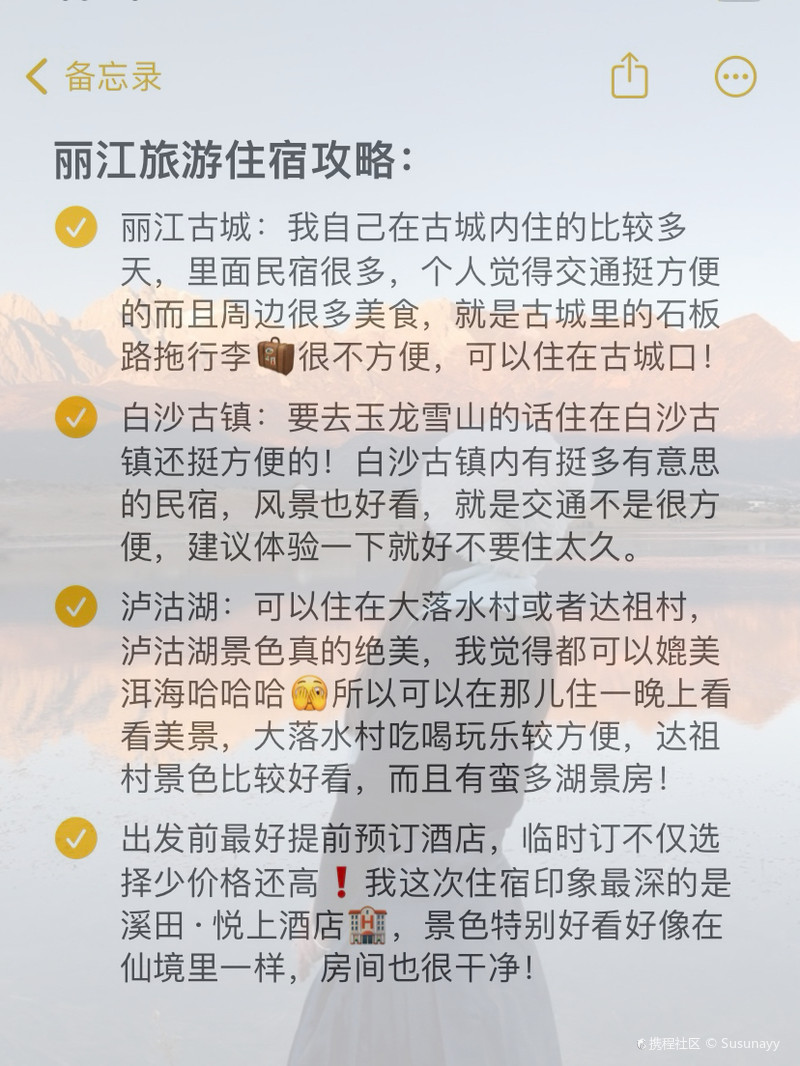Tap the 携程社区 watermark label
800x1066 pixels.
[x=672, y=1043]
